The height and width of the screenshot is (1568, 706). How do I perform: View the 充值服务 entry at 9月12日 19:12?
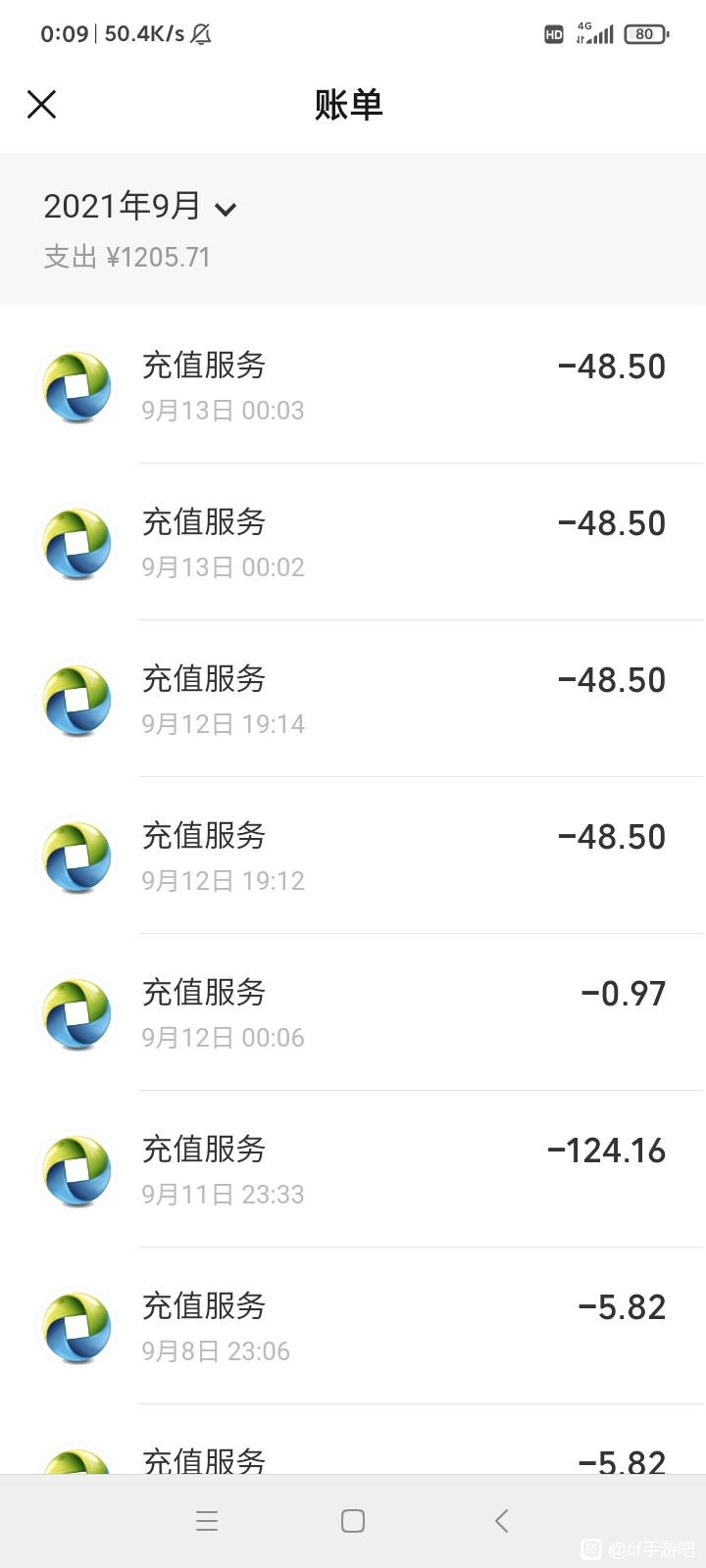(353, 856)
